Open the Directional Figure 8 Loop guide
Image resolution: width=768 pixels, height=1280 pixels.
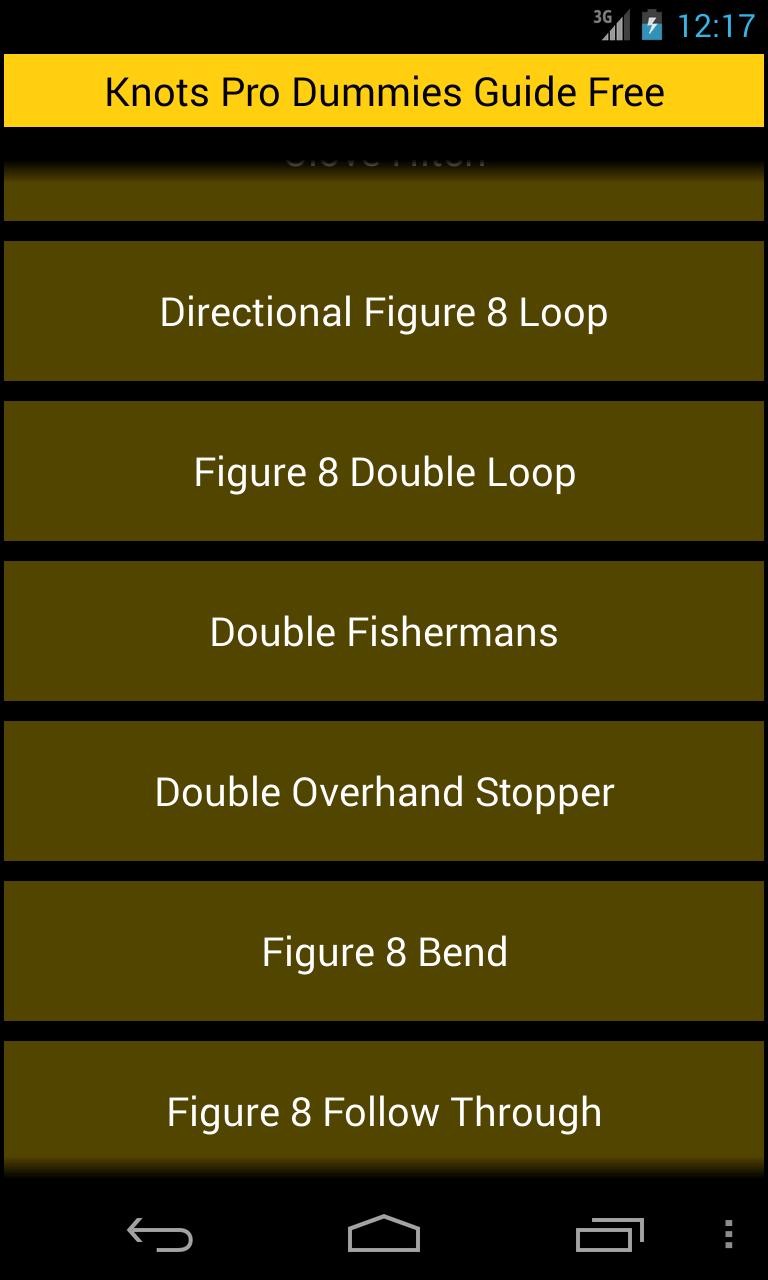click(384, 311)
